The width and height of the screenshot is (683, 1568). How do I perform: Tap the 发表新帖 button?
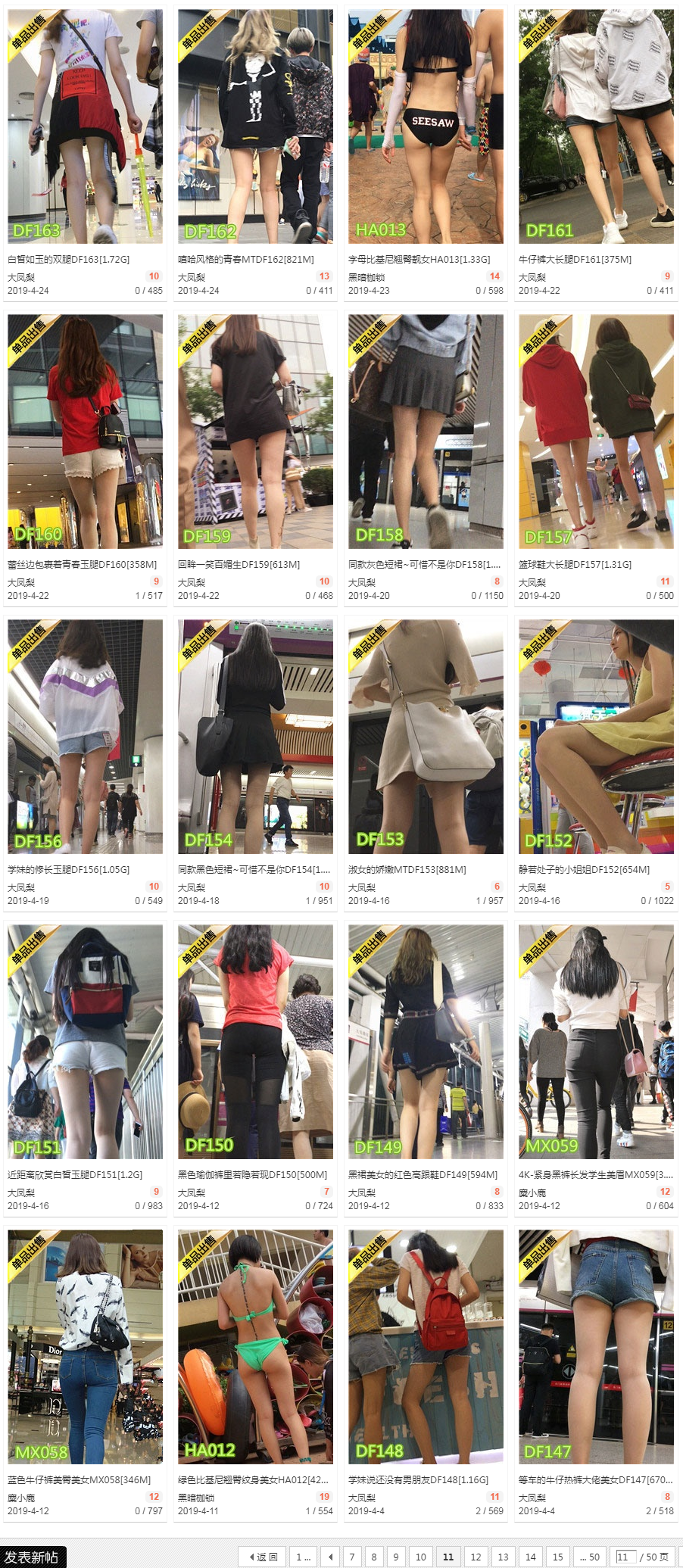pos(32,1557)
